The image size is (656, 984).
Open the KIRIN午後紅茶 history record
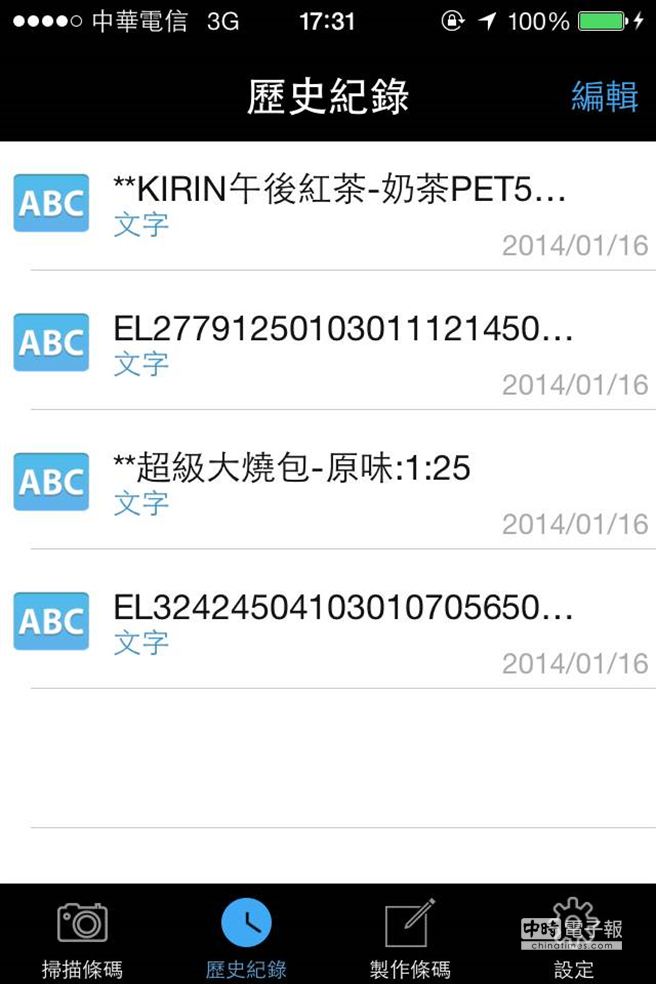pos(340,205)
